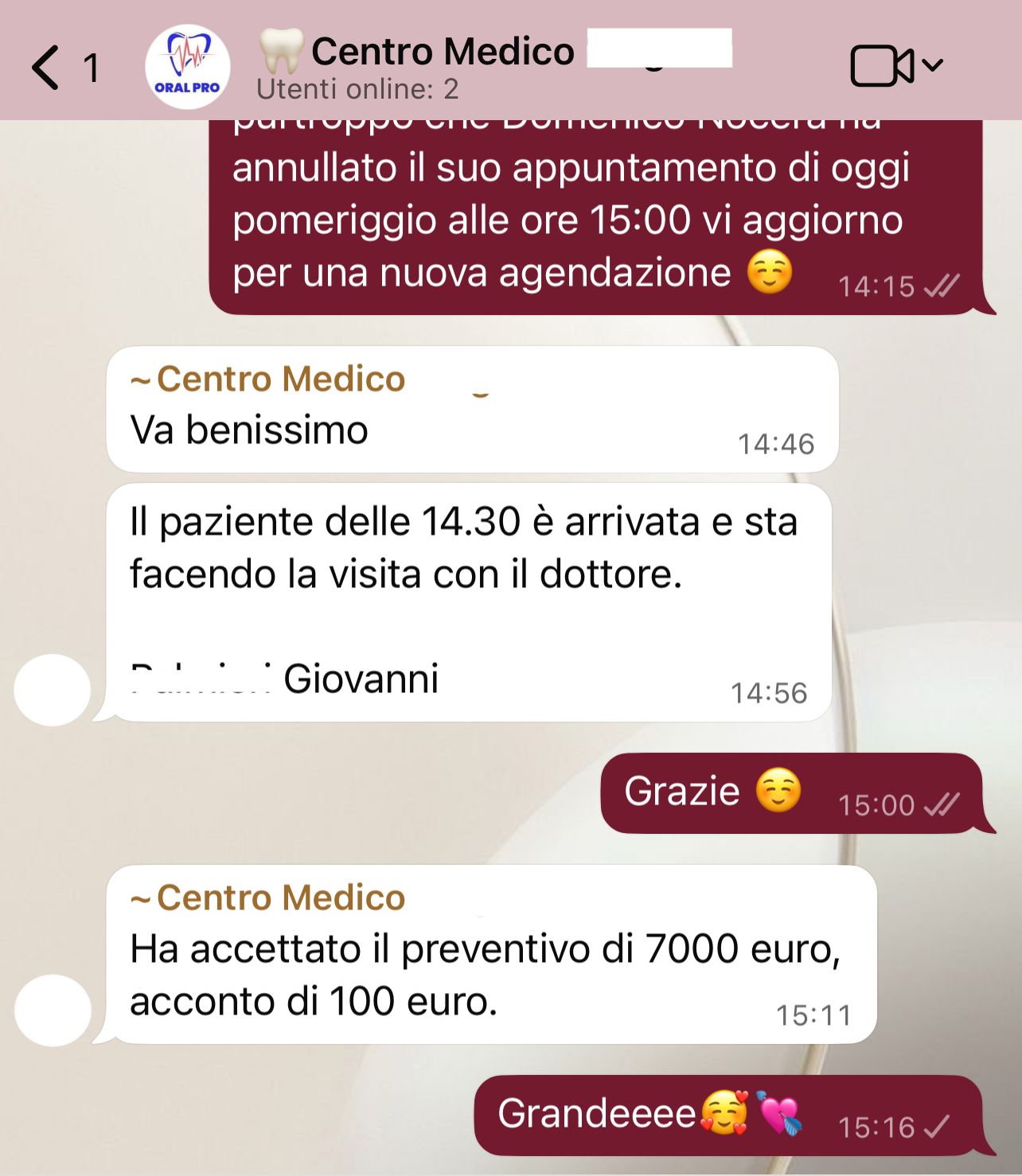The width and height of the screenshot is (1022, 1176).
Task: Go back to the chat list
Action: 46,67
